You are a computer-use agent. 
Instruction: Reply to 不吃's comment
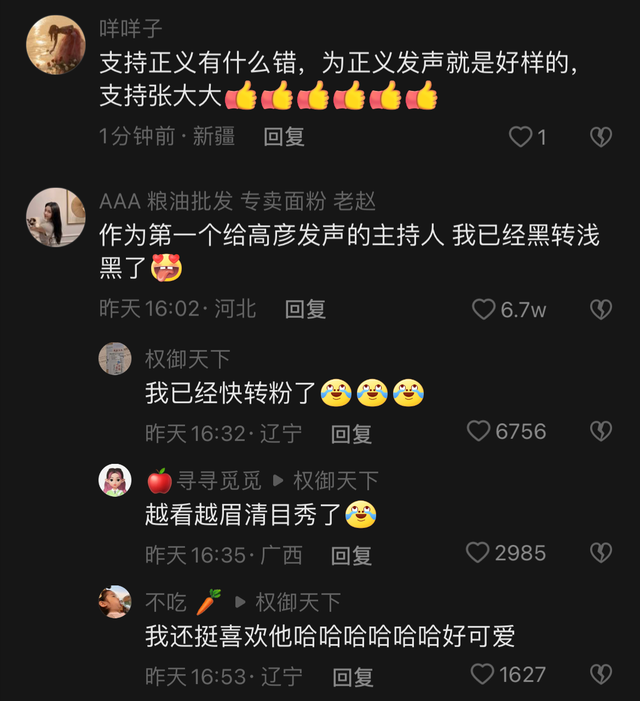(352, 676)
